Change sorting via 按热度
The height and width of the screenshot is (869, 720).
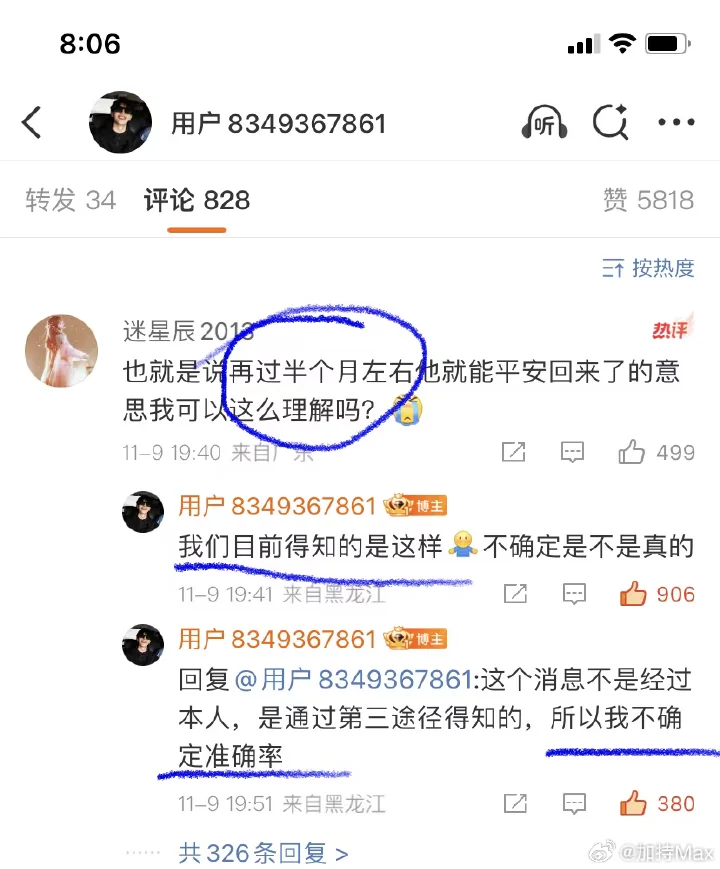pyautogui.click(x=648, y=268)
